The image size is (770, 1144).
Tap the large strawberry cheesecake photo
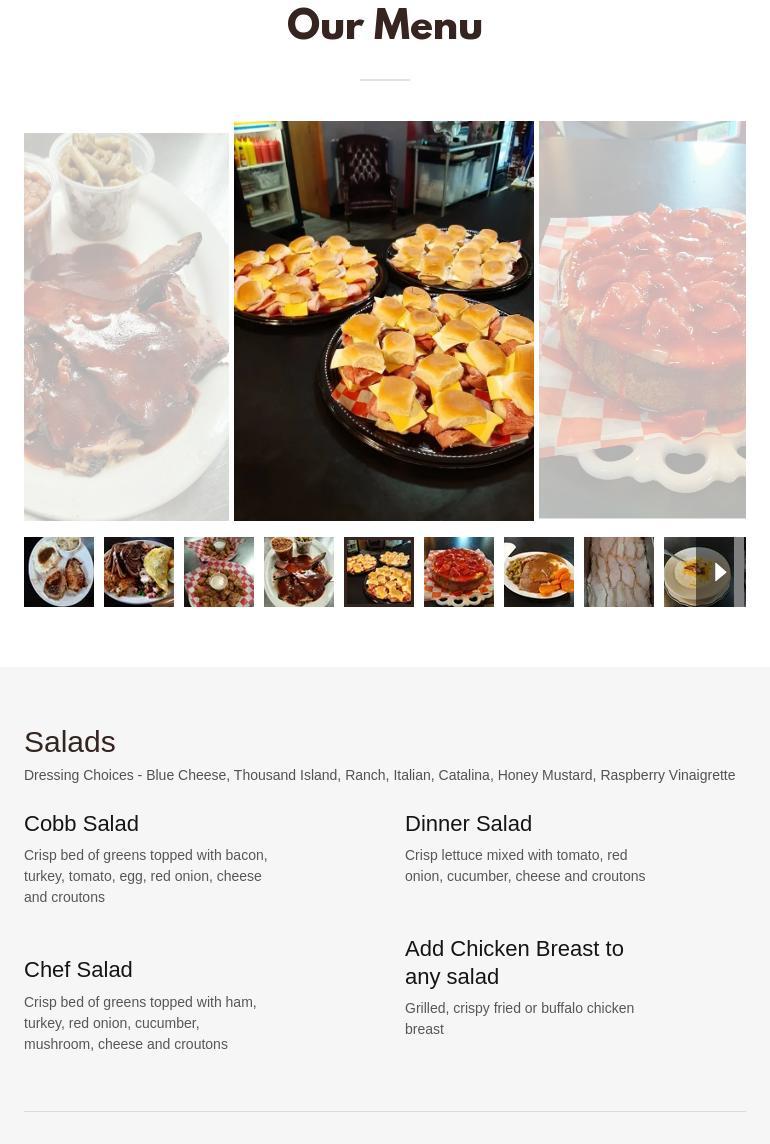click(x=642, y=321)
